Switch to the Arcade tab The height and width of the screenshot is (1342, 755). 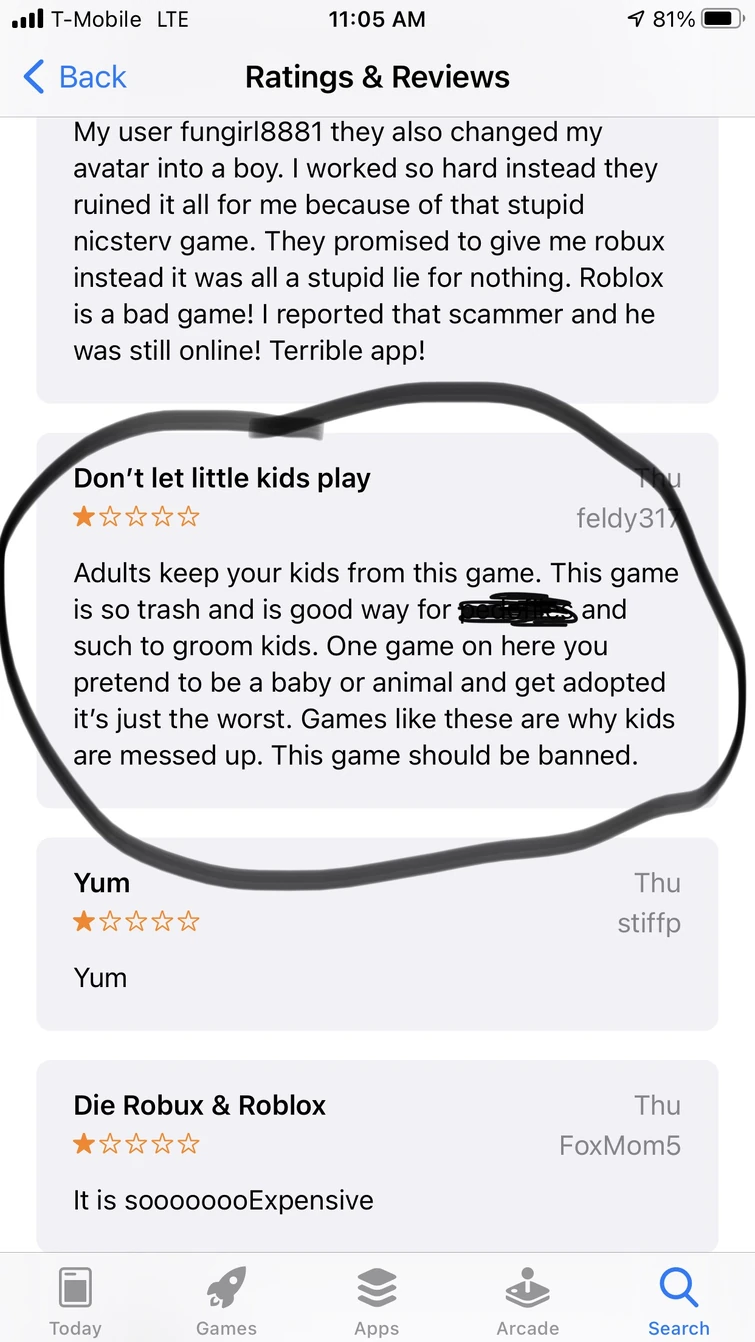(x=528, y=1300)
